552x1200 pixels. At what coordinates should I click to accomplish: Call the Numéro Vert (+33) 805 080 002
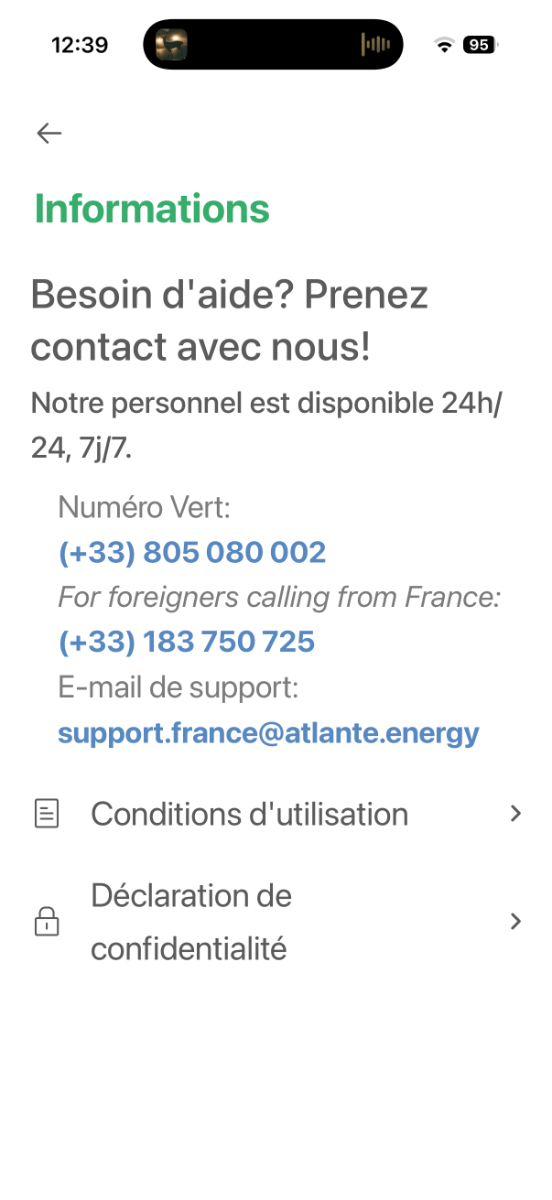(192, 552)
